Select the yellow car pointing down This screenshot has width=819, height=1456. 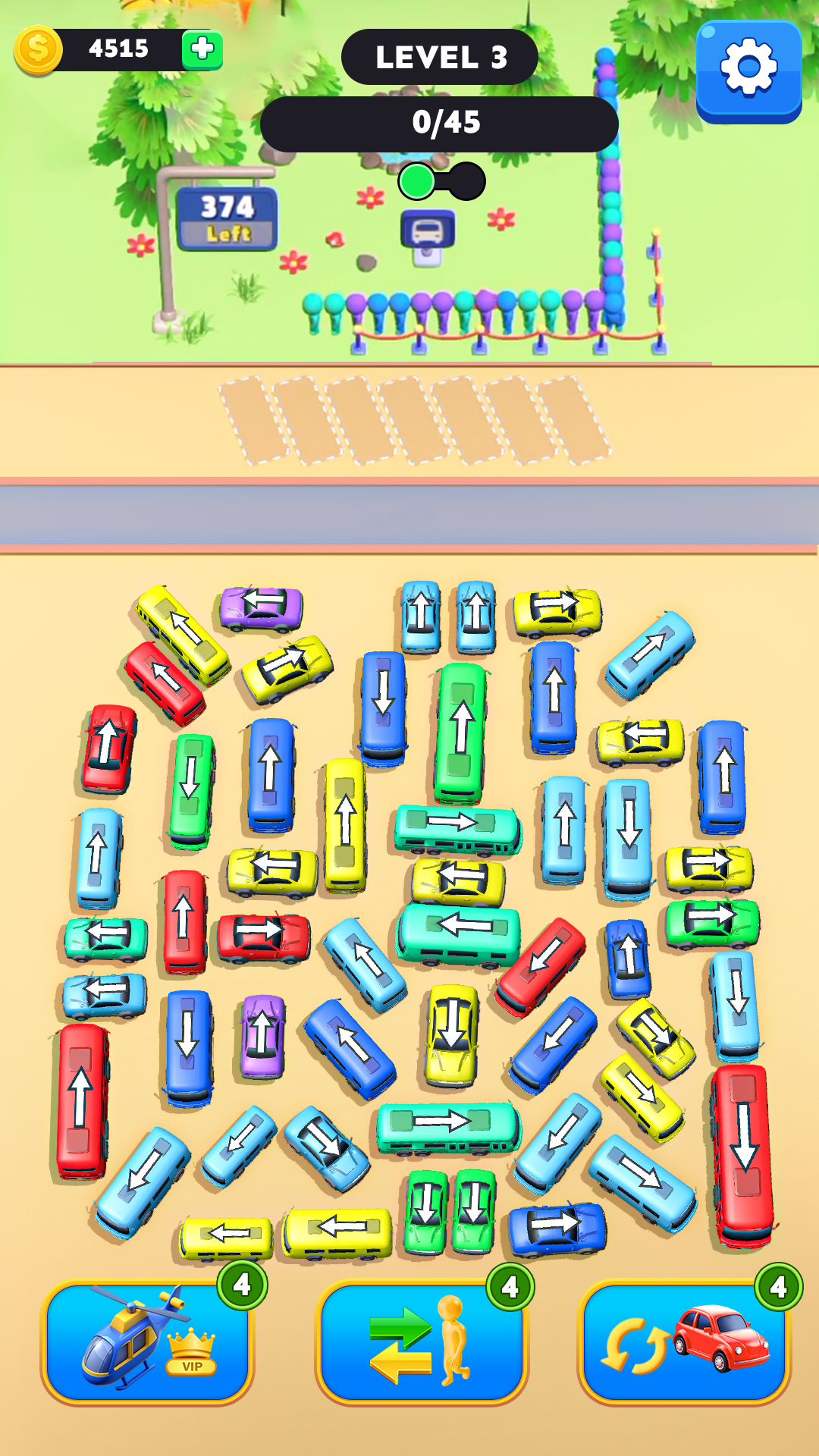(452, 1034)
